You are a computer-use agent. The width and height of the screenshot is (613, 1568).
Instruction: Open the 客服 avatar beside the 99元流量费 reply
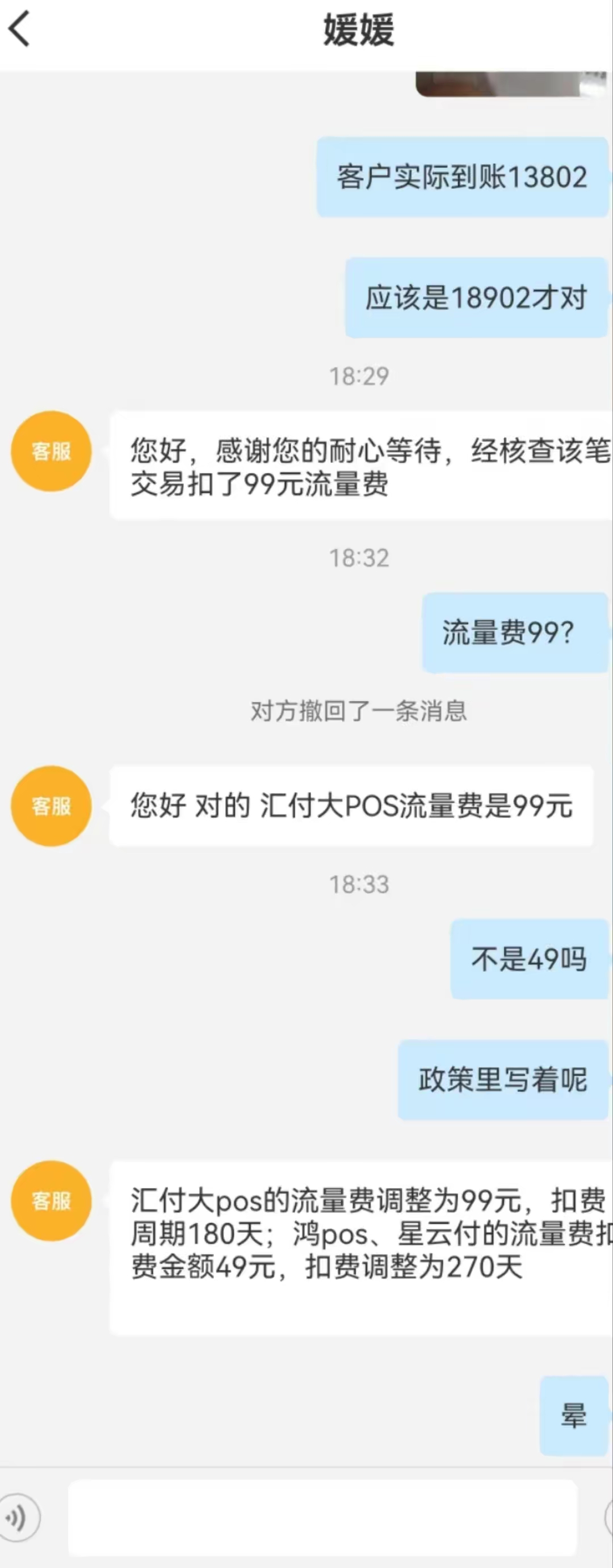51,451
